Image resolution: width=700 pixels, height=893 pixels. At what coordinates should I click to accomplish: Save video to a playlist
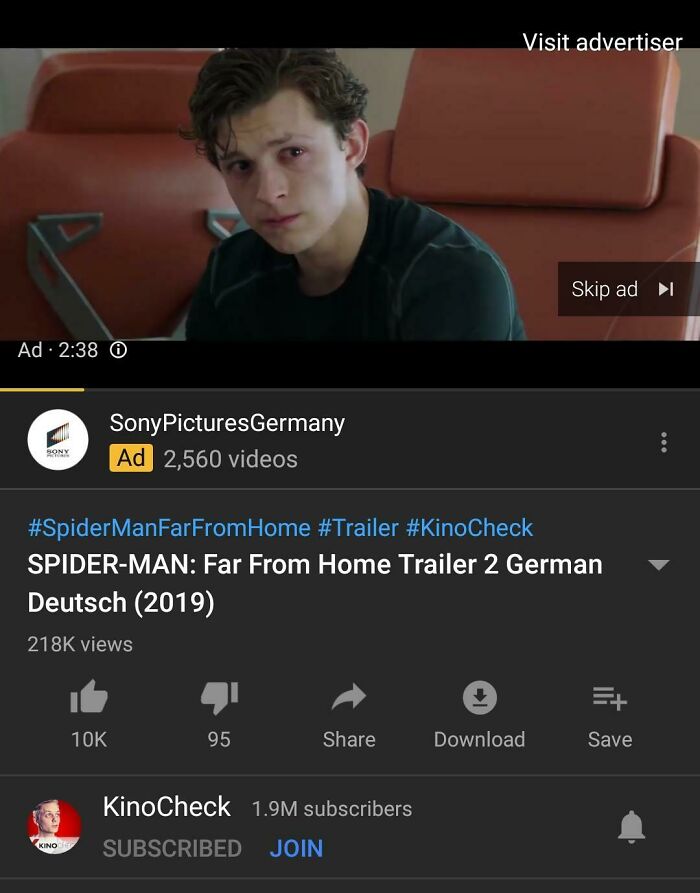pyautogui.click(x=609, y=698)
